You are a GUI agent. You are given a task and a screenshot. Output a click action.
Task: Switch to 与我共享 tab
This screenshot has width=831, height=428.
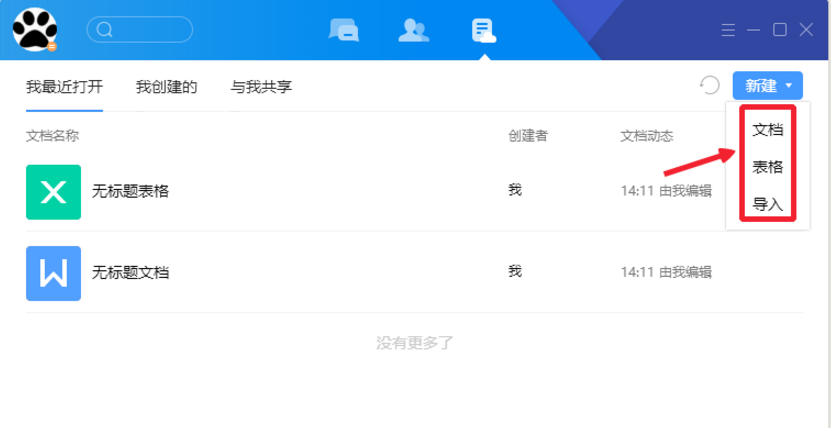[x=261, y=87]
